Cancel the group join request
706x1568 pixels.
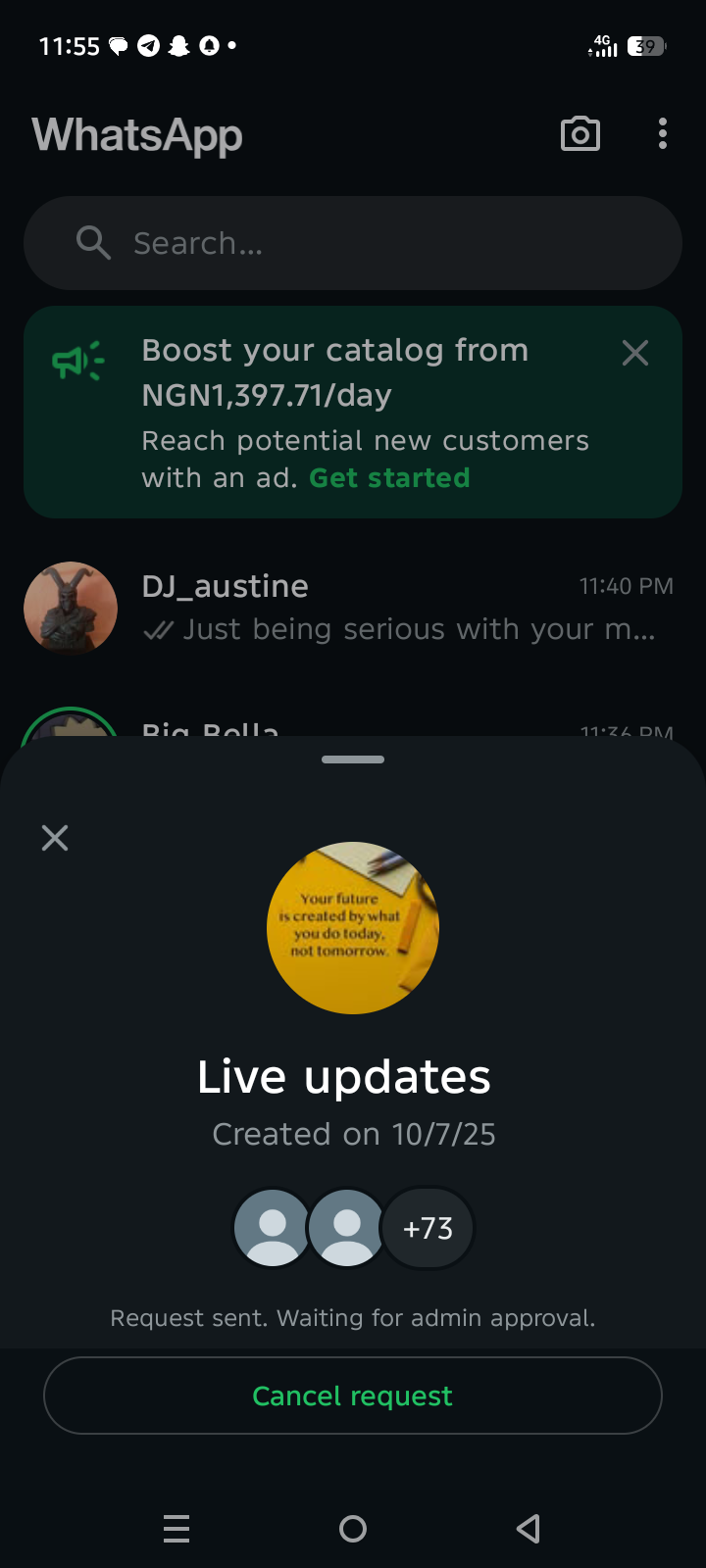point(353,1396)
